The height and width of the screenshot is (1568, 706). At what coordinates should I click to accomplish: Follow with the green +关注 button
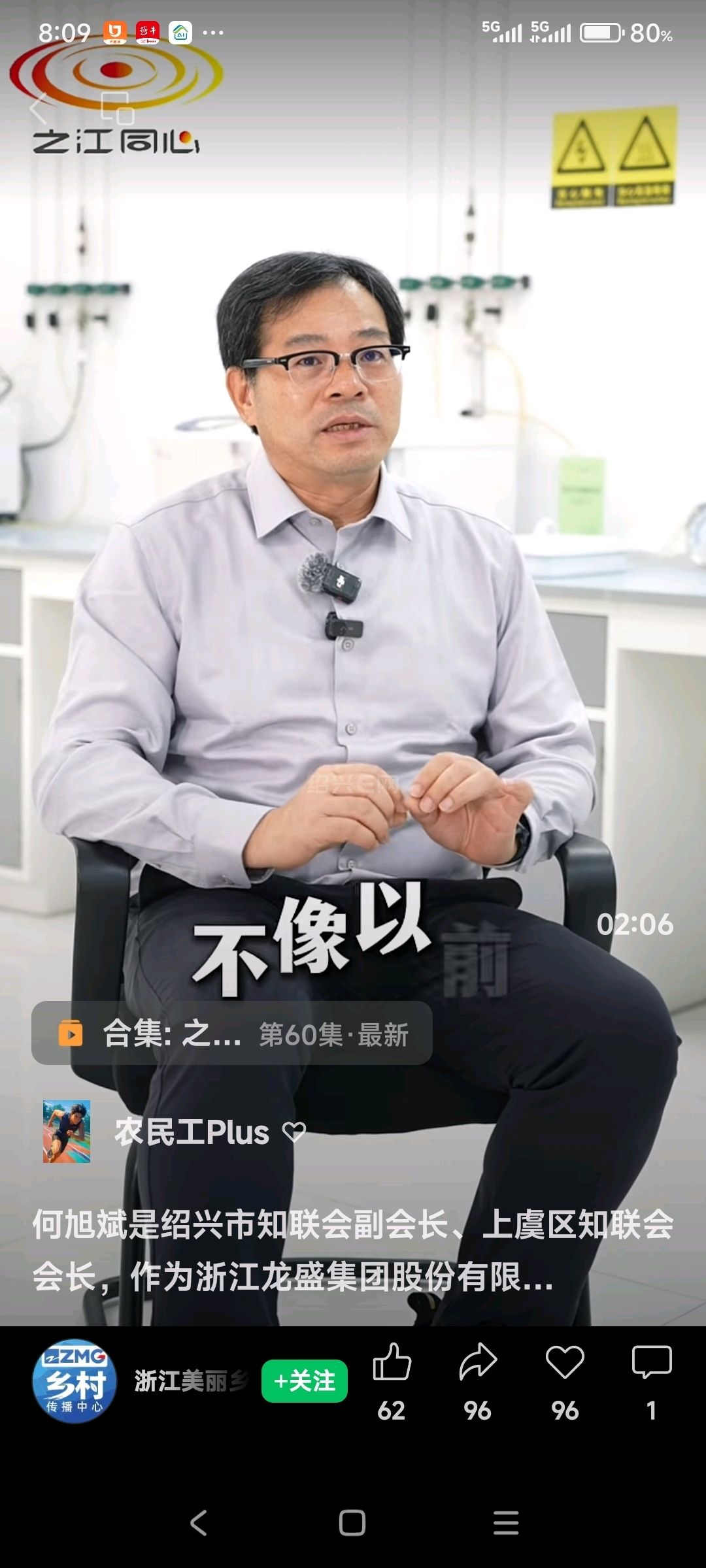tap(305, 1380)
